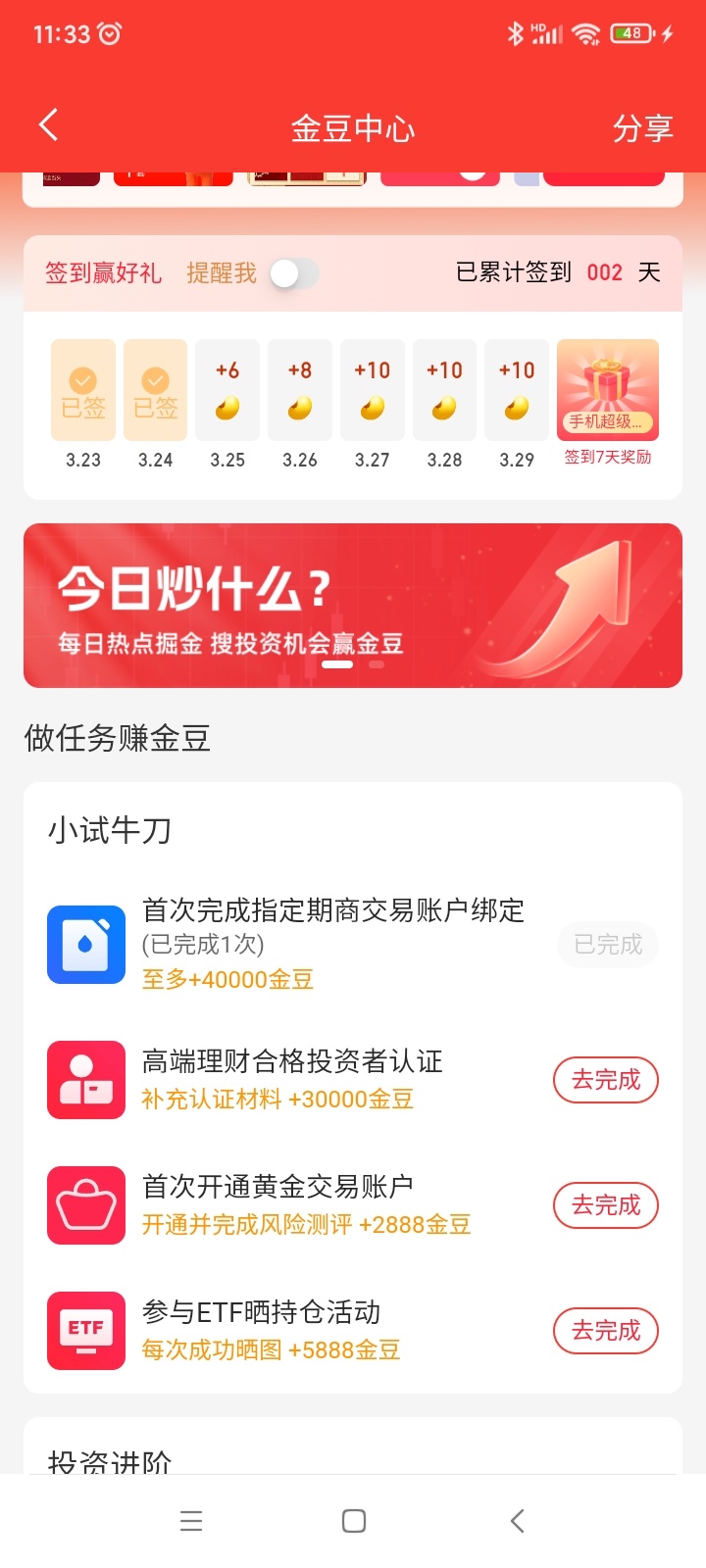Select the 3.26 sign-in tile (+8)
The height and width of the screenshot is (1568, 706).
(x=300, y=391)
